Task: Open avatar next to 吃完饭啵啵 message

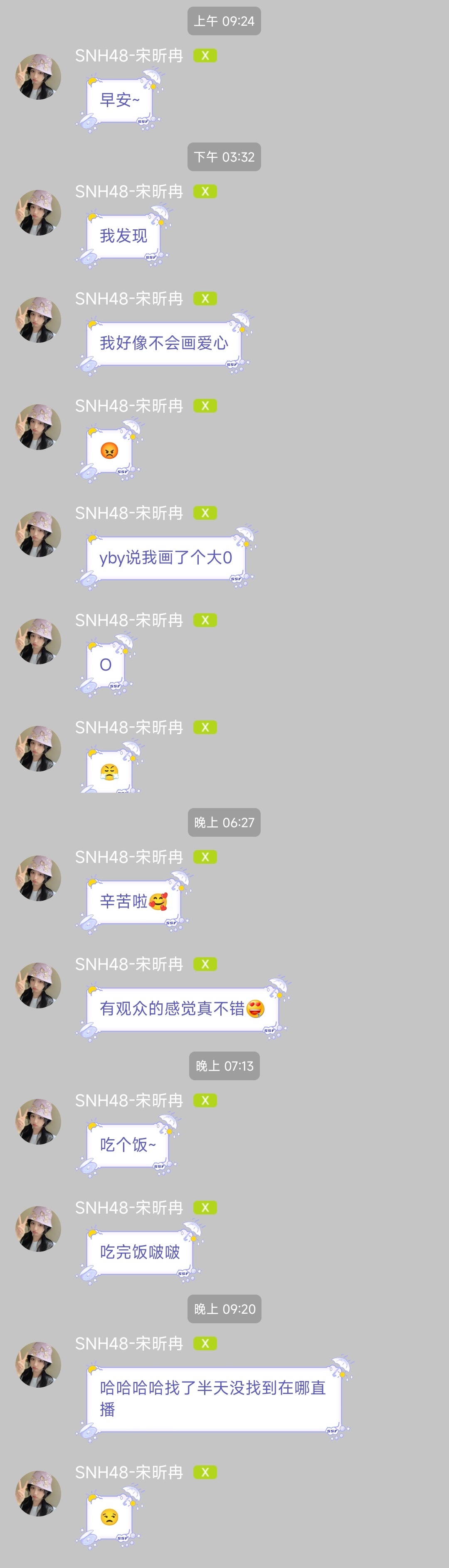Action: coord(38,1229)
